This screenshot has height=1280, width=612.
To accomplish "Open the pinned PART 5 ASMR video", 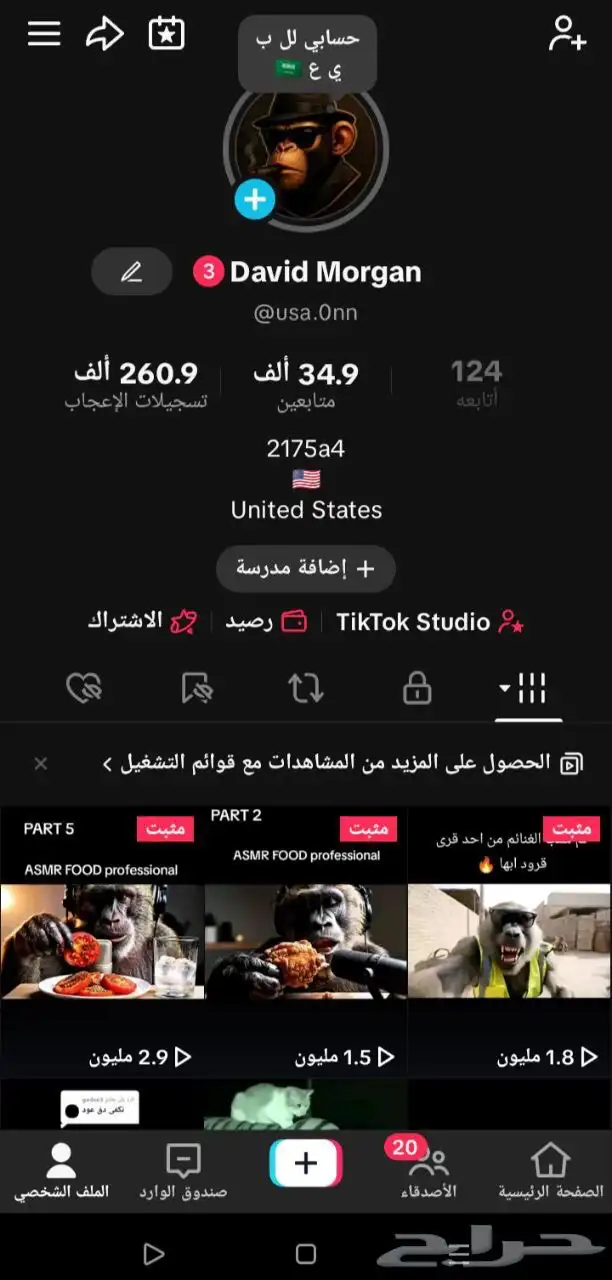I will [102, 940].
